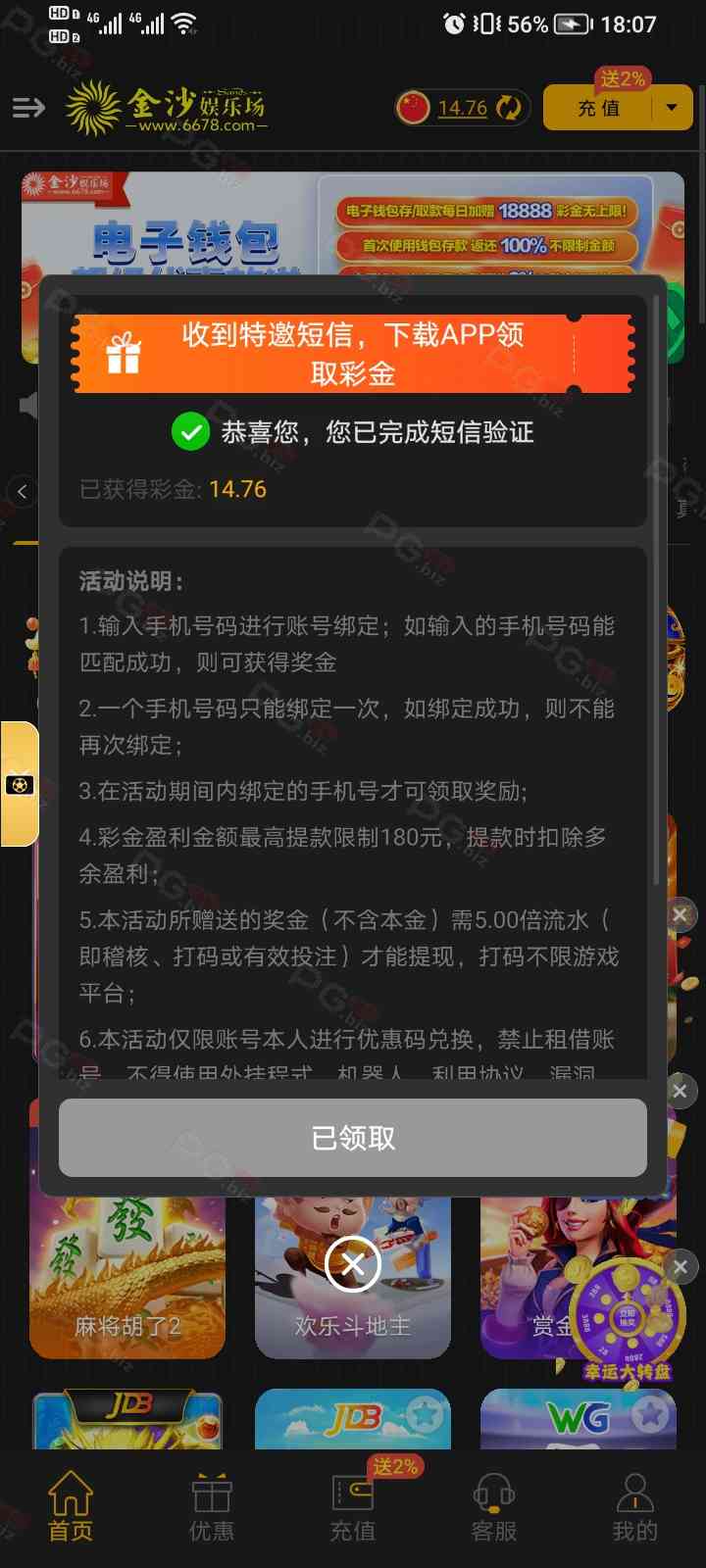Go to the 充值 tab in bottom bar
Viewport: 706px width, 1568px height.
(x=353, y=1506)
